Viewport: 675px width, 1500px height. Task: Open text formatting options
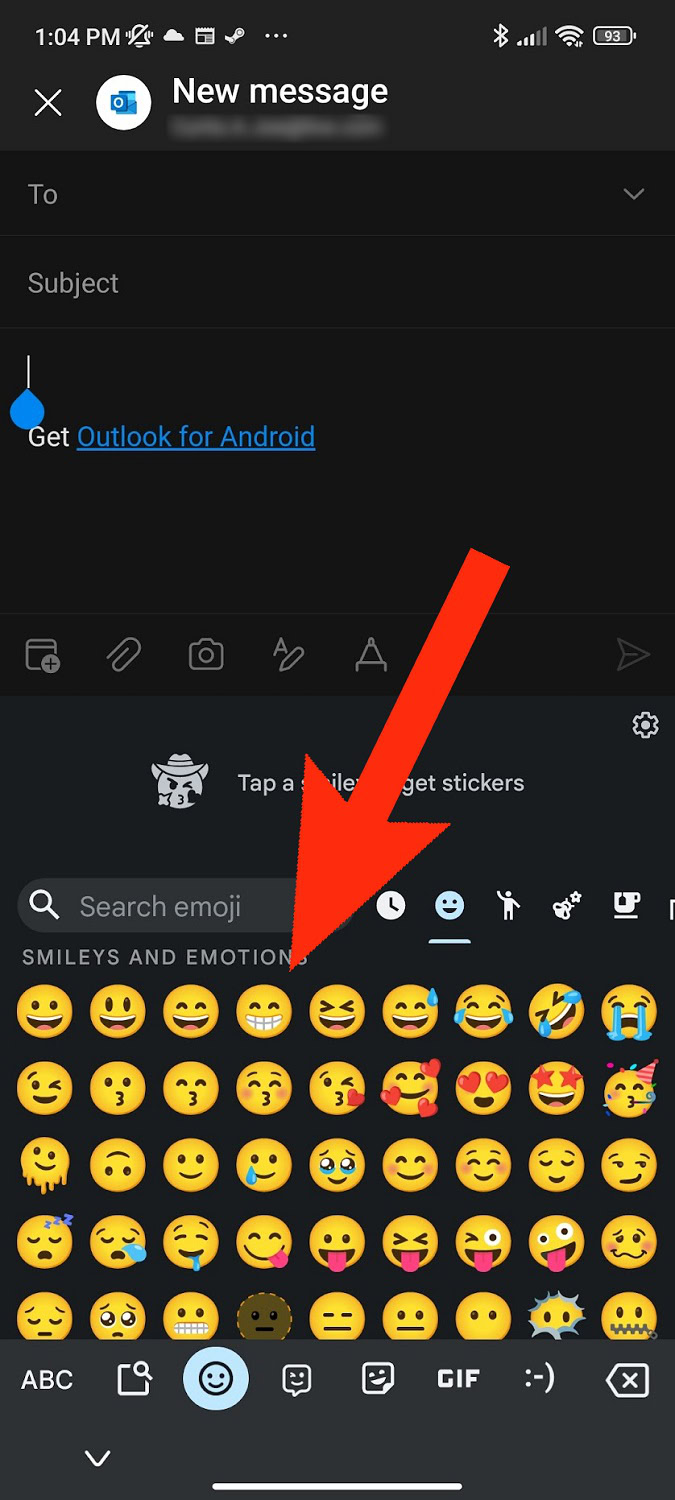[x=371, y=656]
